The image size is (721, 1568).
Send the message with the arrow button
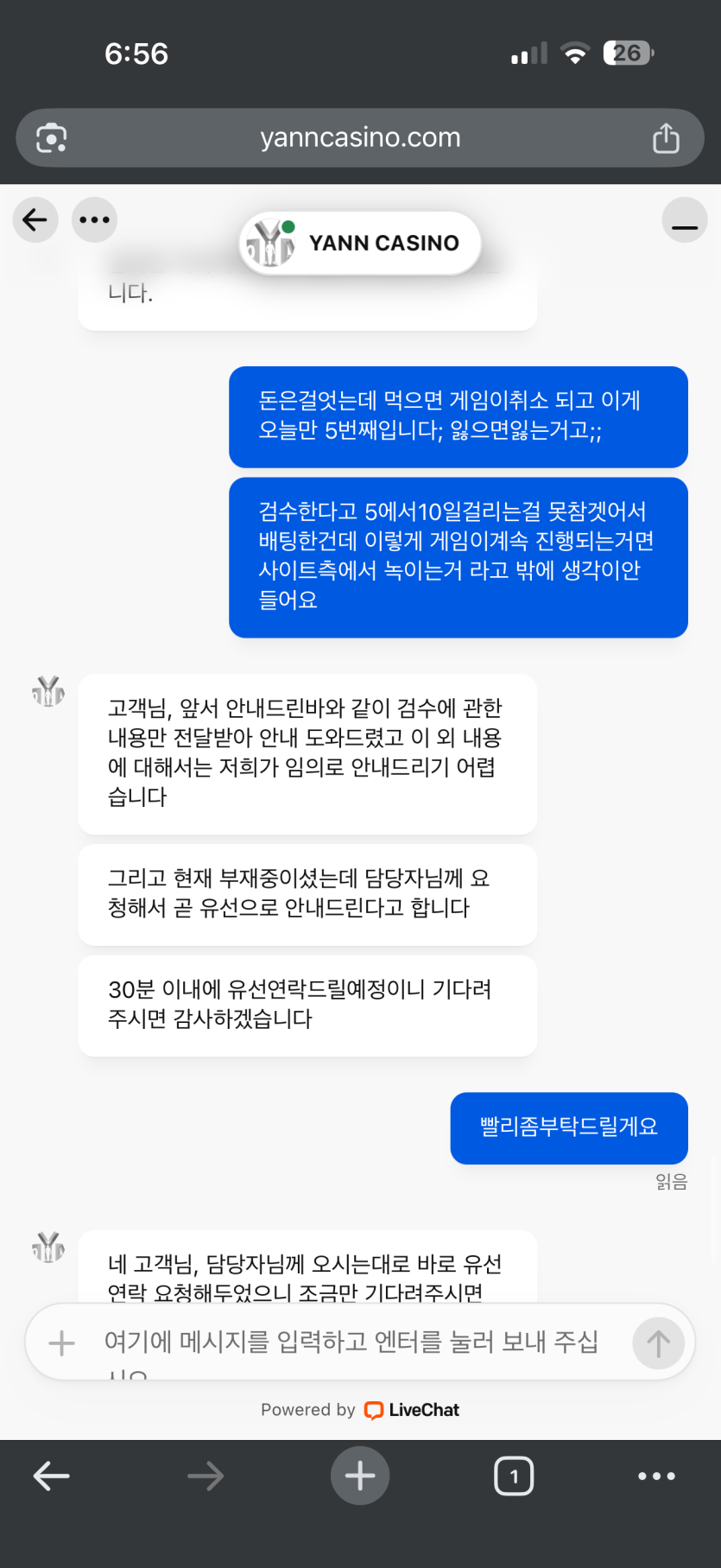[x=658, y=1343]
